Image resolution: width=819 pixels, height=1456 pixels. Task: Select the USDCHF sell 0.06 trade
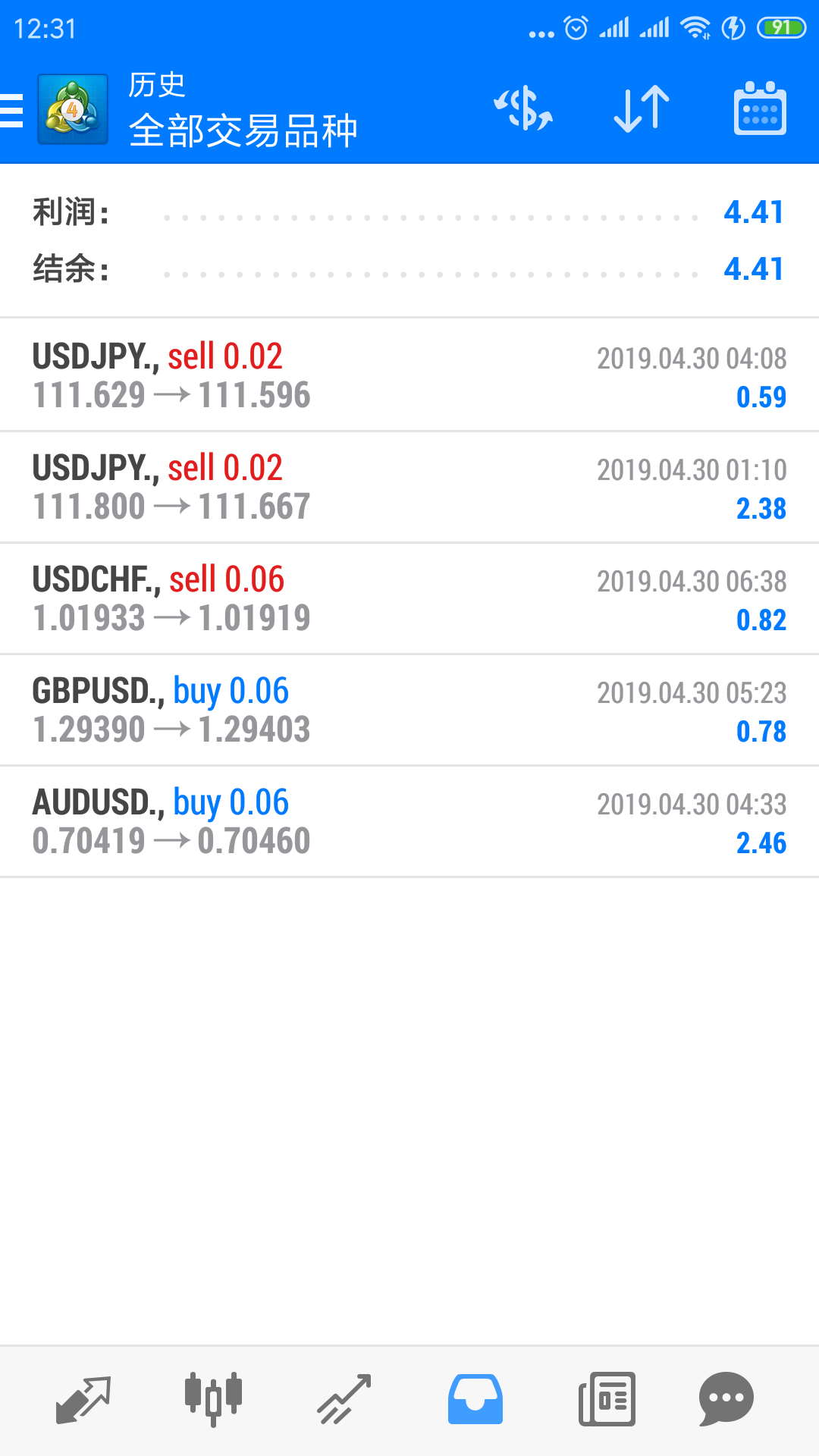[409, 598]
